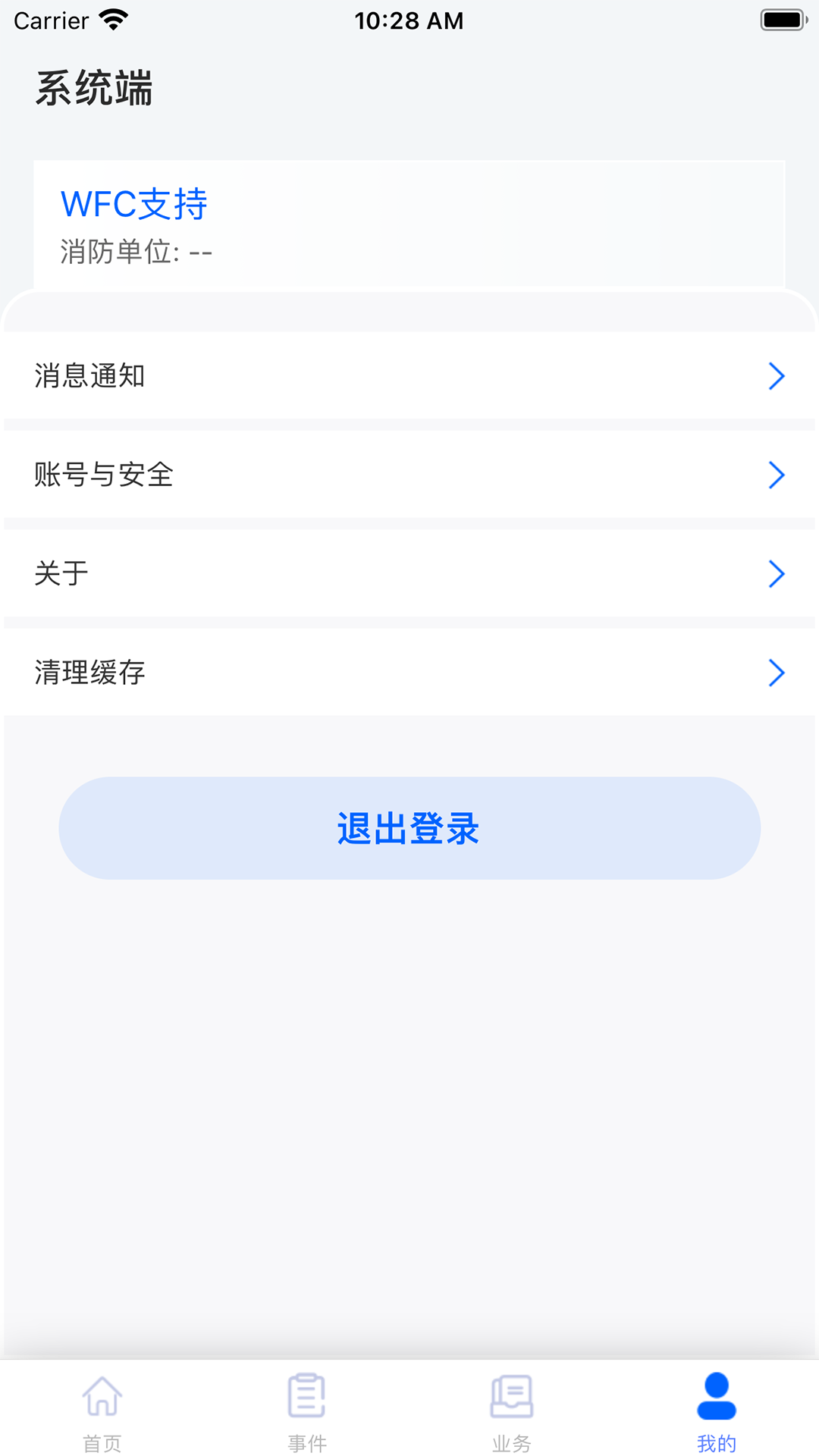Screen dimensions: 819x1456
Task: Click the Wi-Fi icon in status bar
Action: (x=112, y=20)
